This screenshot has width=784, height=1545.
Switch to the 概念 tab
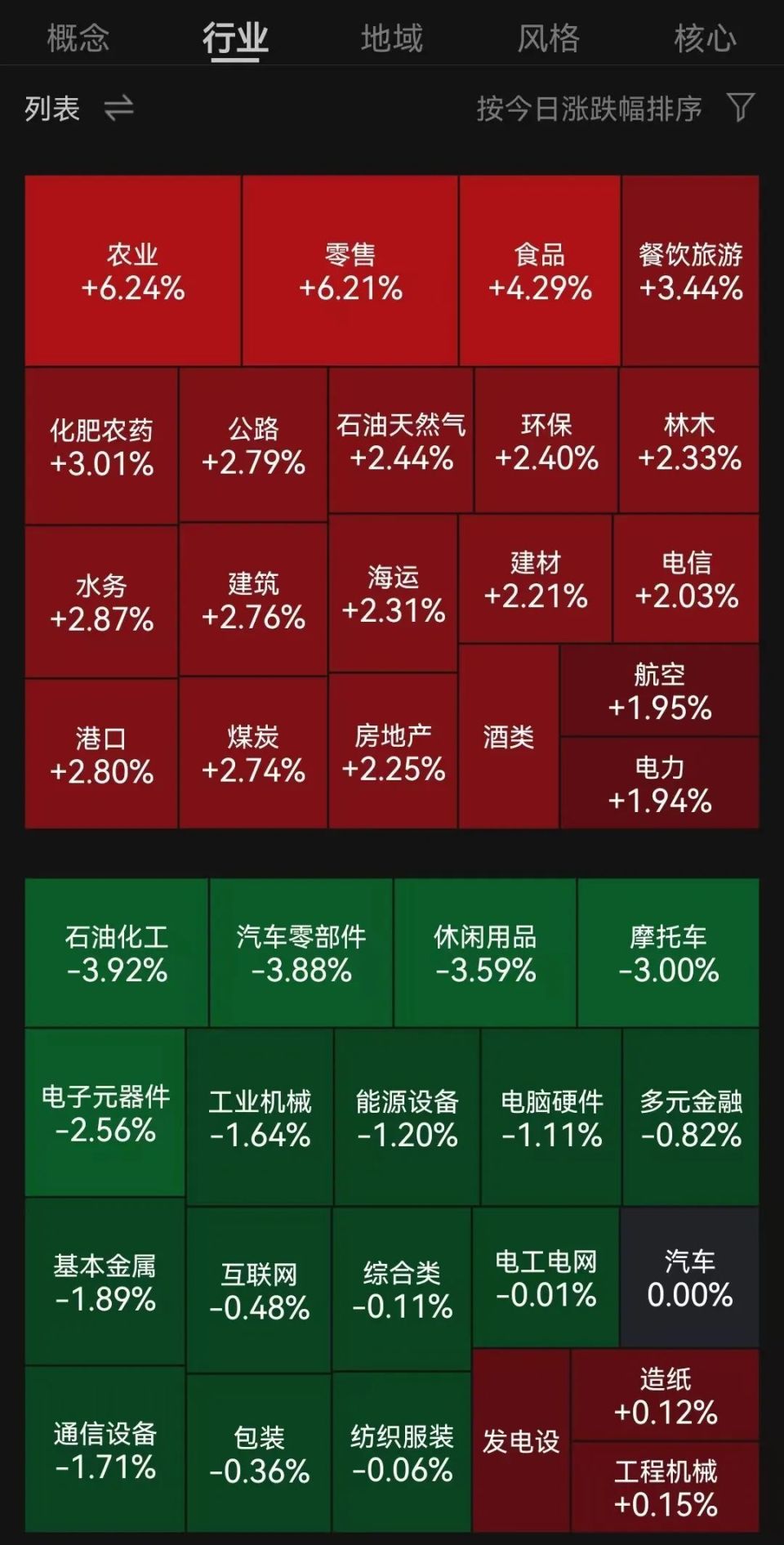click(x=81, y=37)
